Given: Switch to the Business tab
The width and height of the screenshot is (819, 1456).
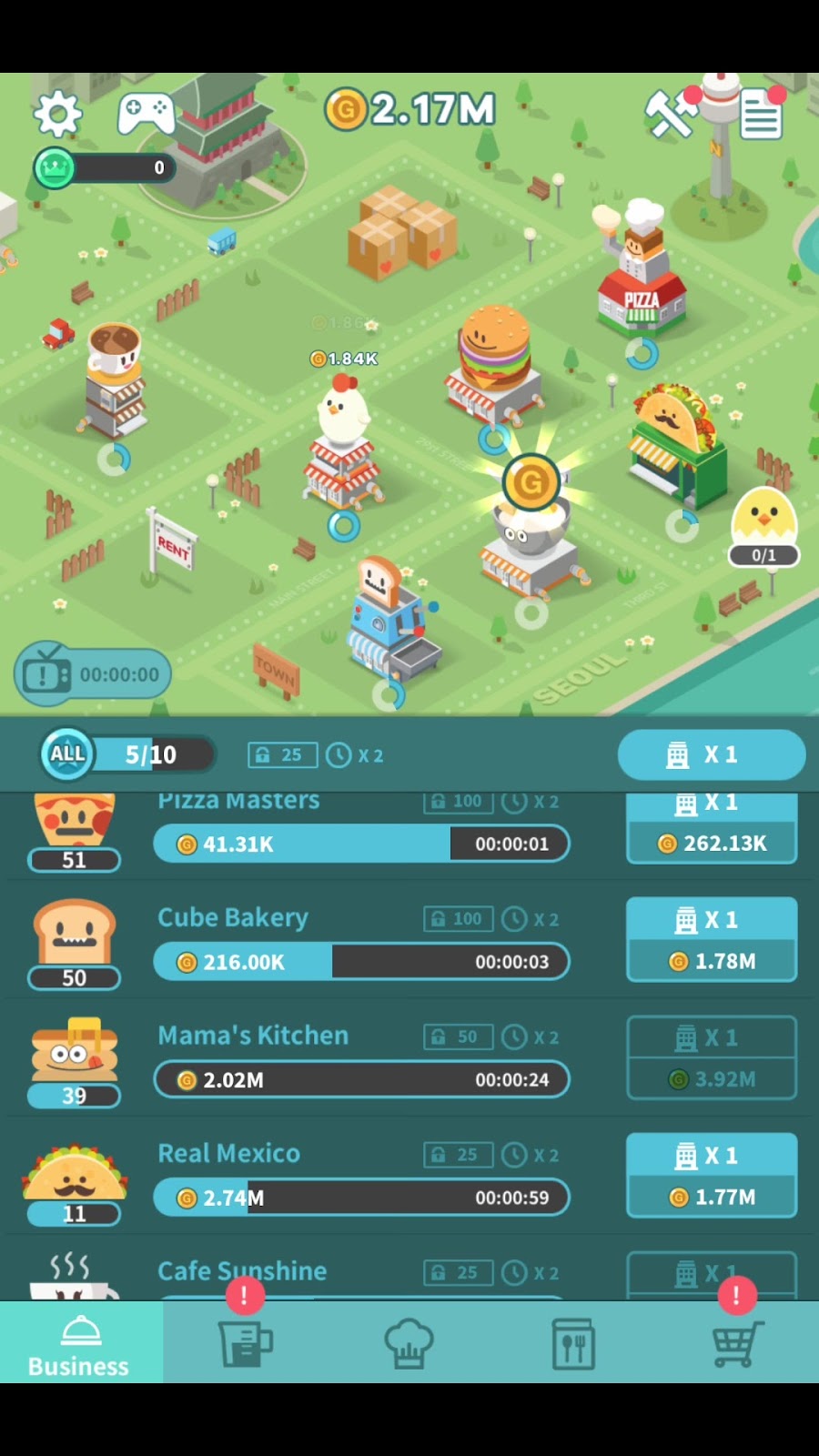Looking at the screenshot, I should [x=80, y=1343].
